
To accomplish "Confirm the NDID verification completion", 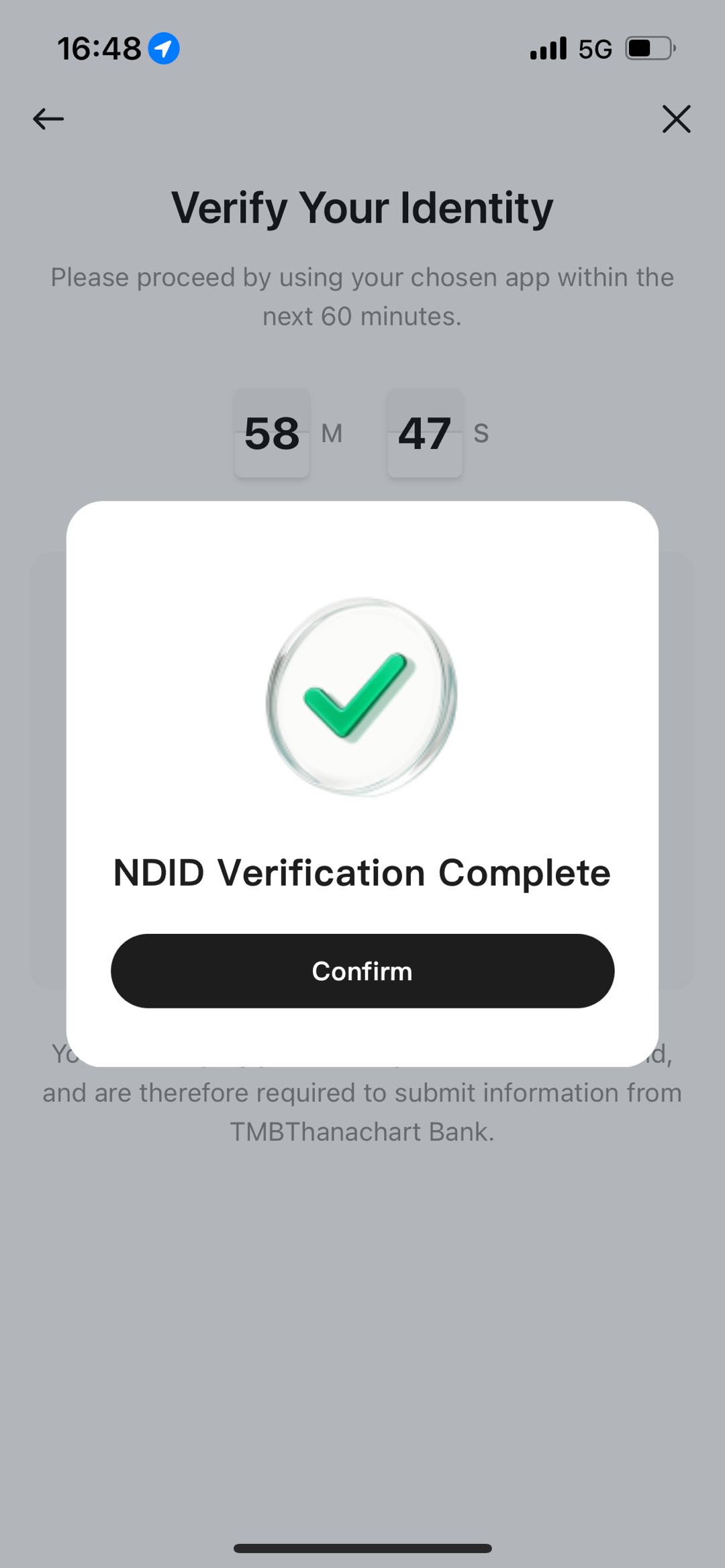I will [362, 971].
